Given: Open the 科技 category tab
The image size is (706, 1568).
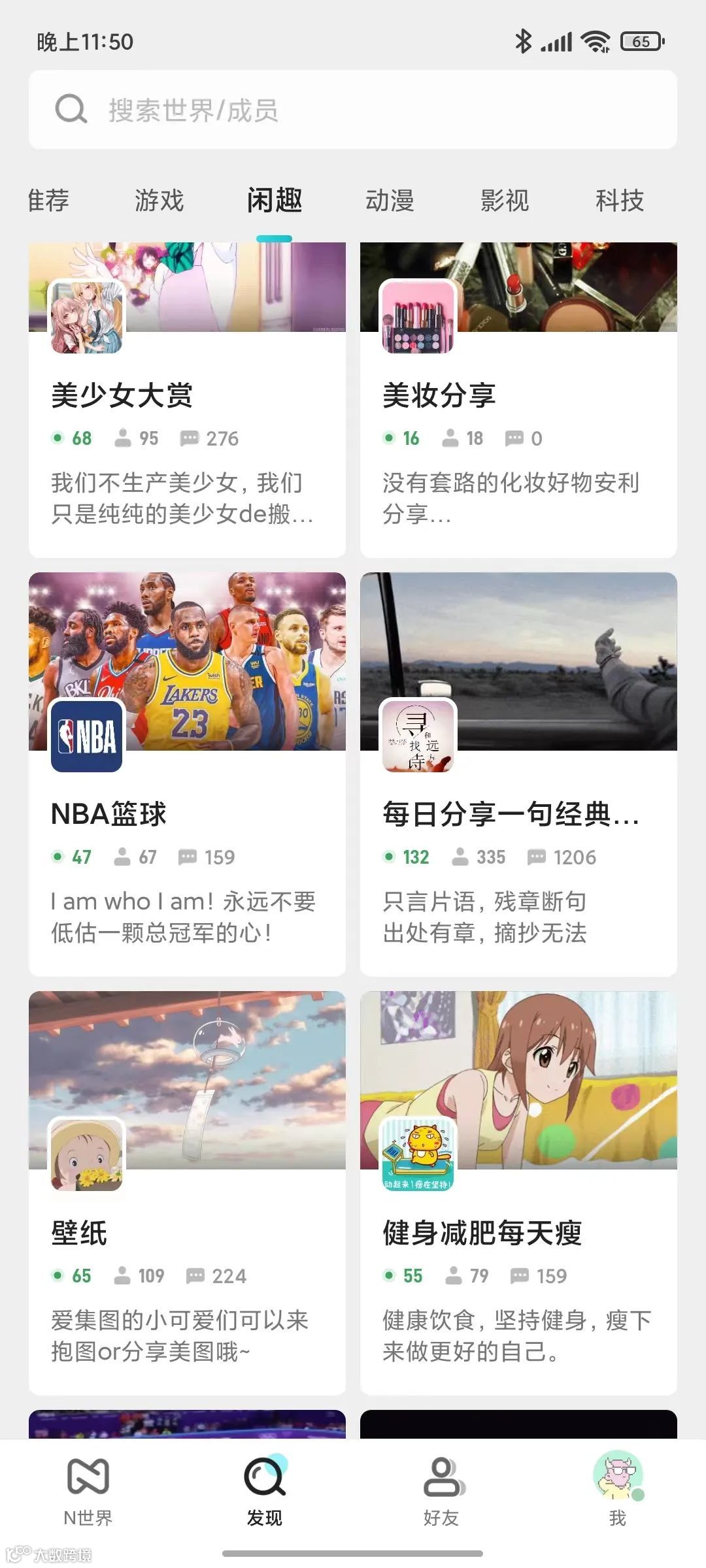Looking at the screenshot, I should pyautogui.click(x=619, y=201).
